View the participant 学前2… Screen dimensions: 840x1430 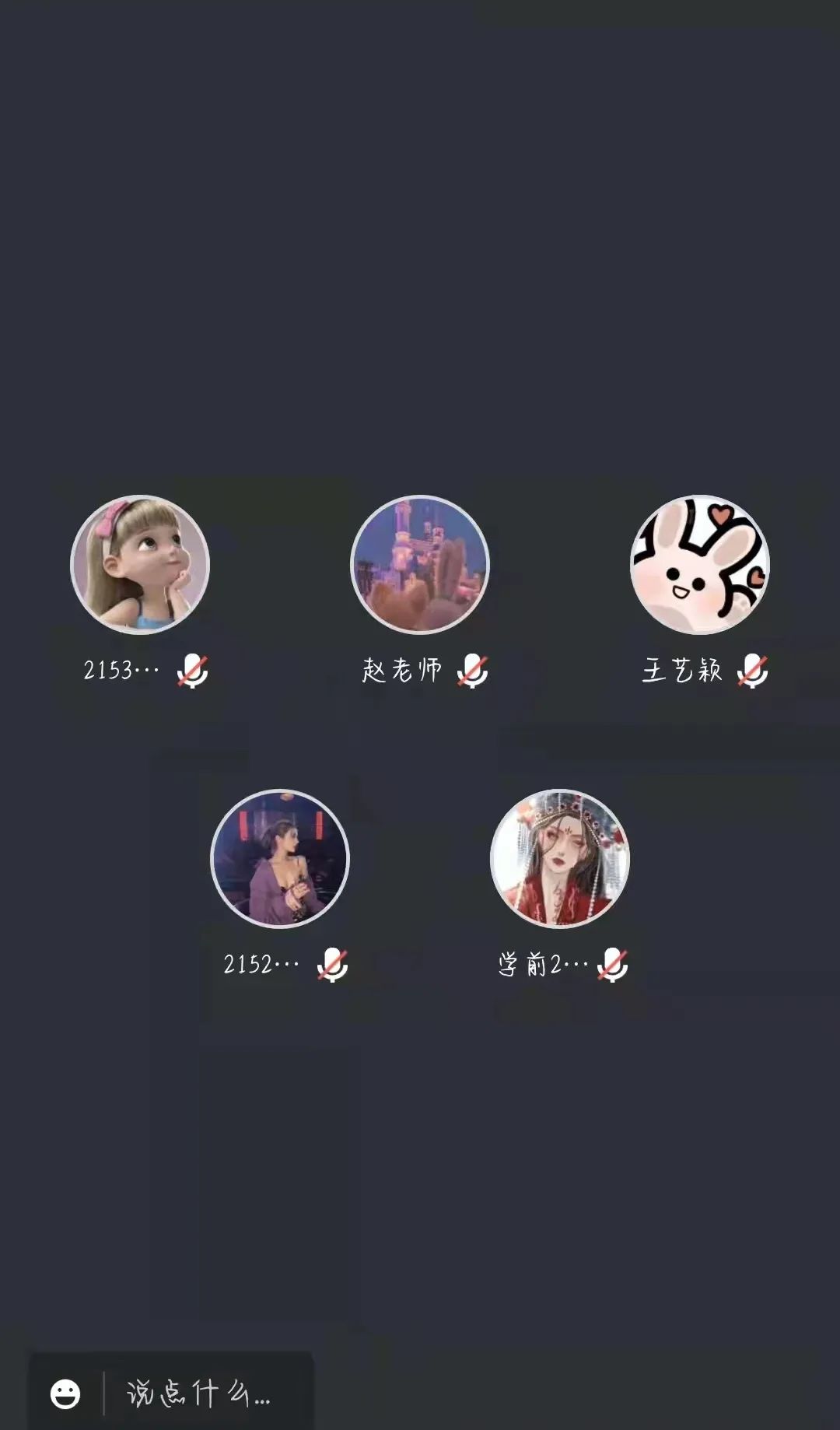point(560,858)
